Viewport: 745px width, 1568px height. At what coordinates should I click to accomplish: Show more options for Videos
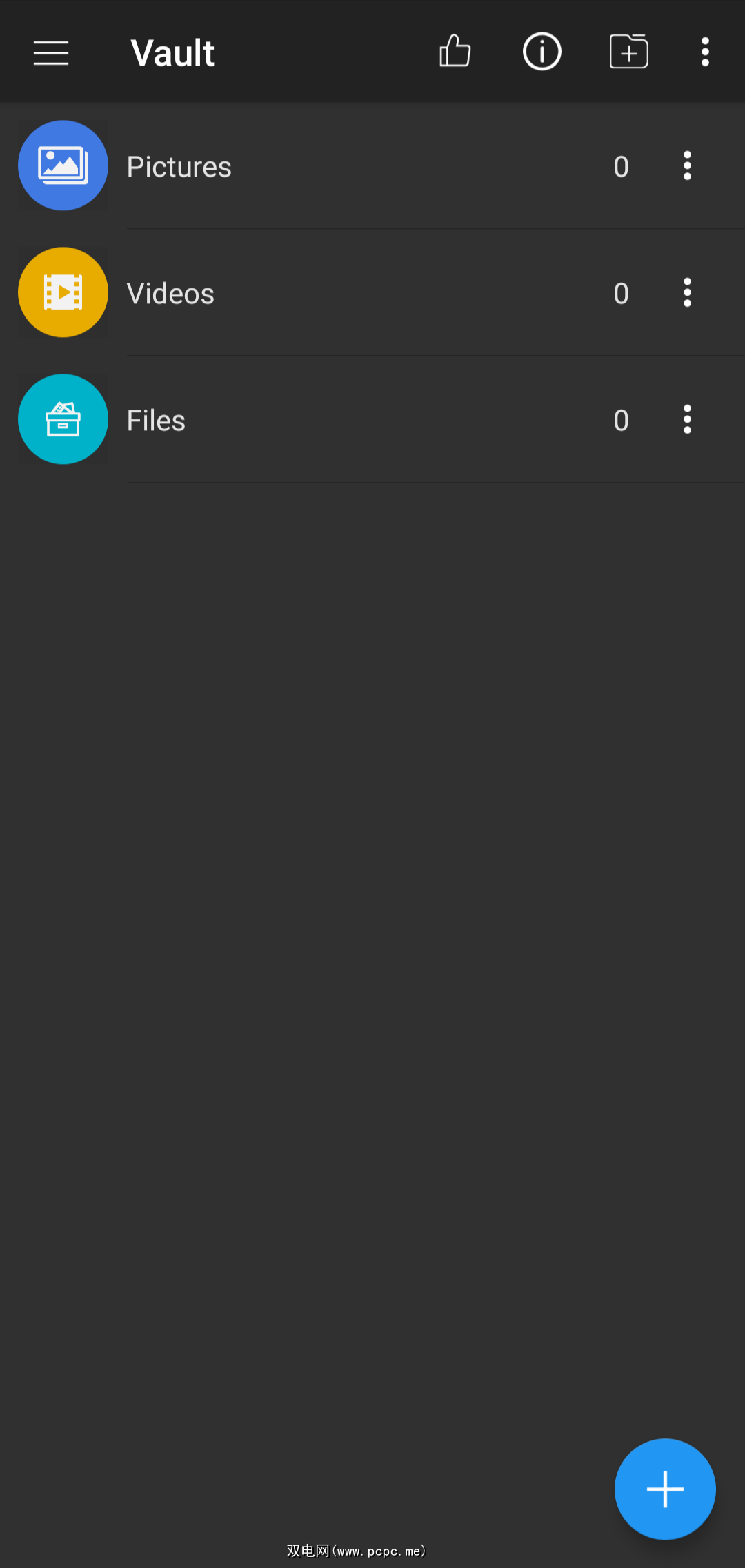[687, 293]
